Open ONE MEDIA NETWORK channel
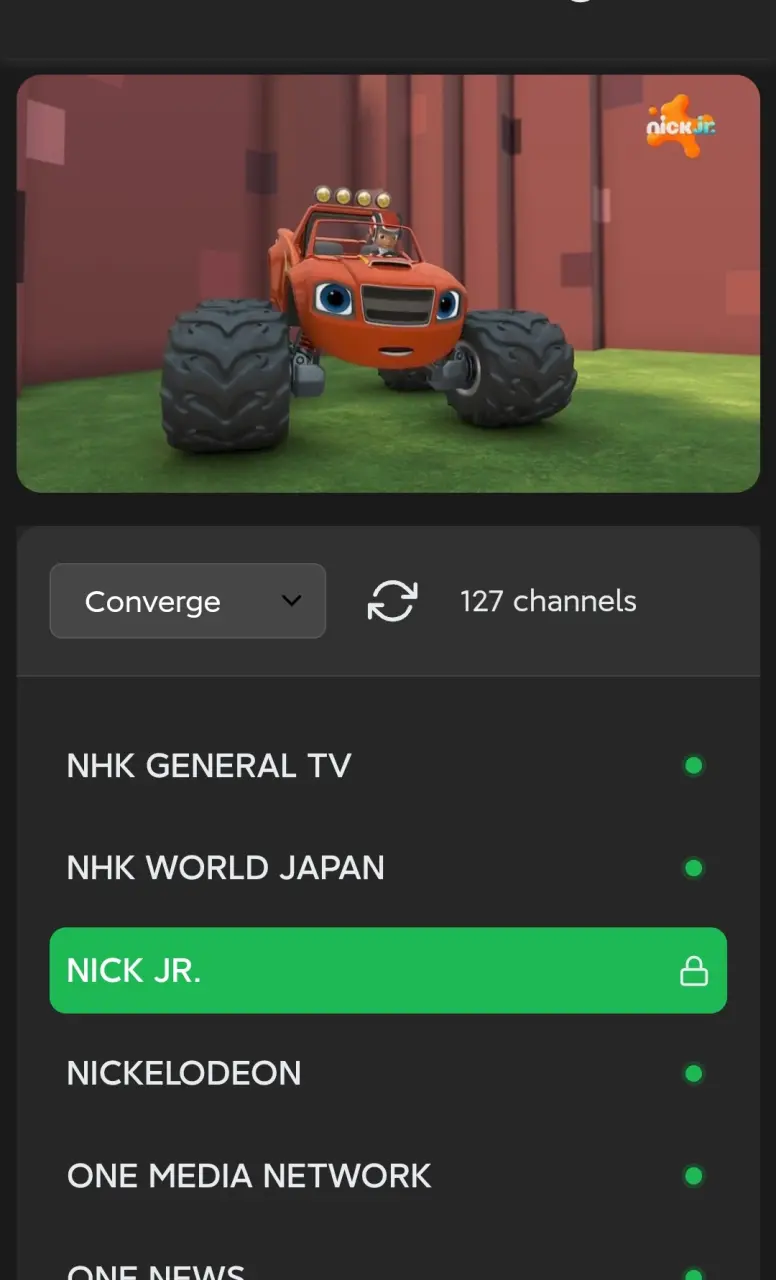 (x=388, y=1175)
